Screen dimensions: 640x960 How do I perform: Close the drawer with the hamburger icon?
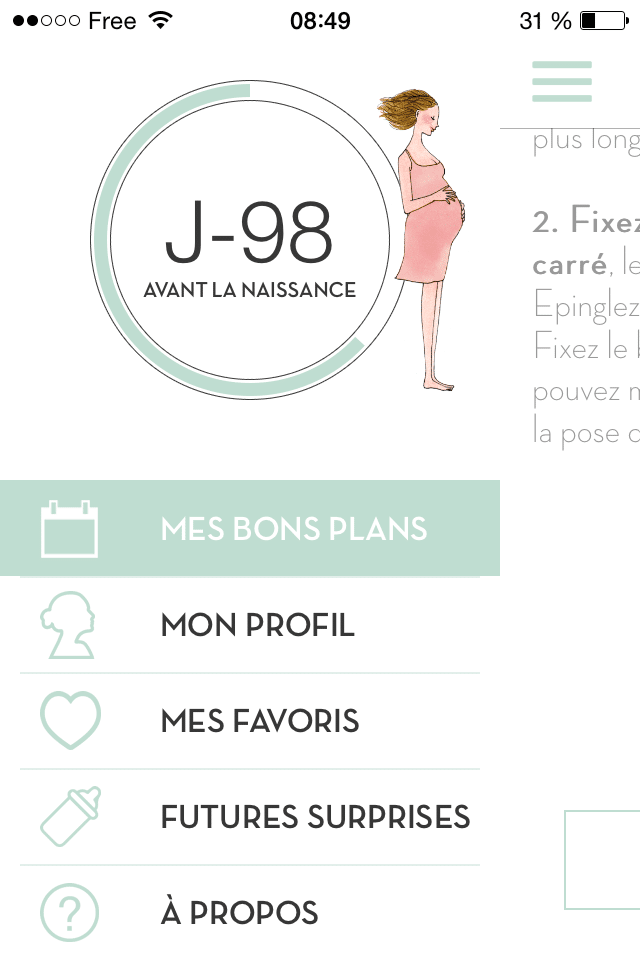pyautogui.click(x=562, y=82)
